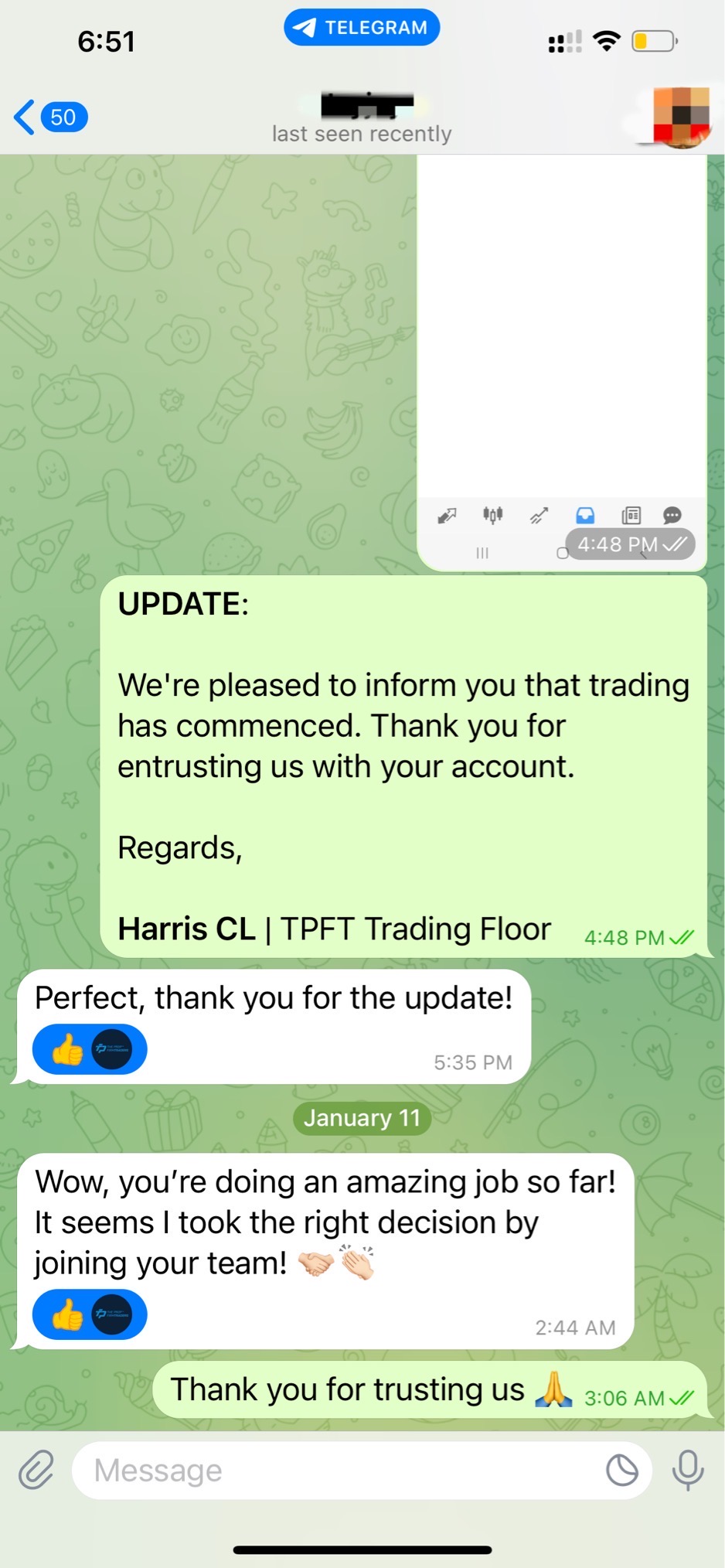Focus the Message input field
725x1568 pixels.
340,1470
